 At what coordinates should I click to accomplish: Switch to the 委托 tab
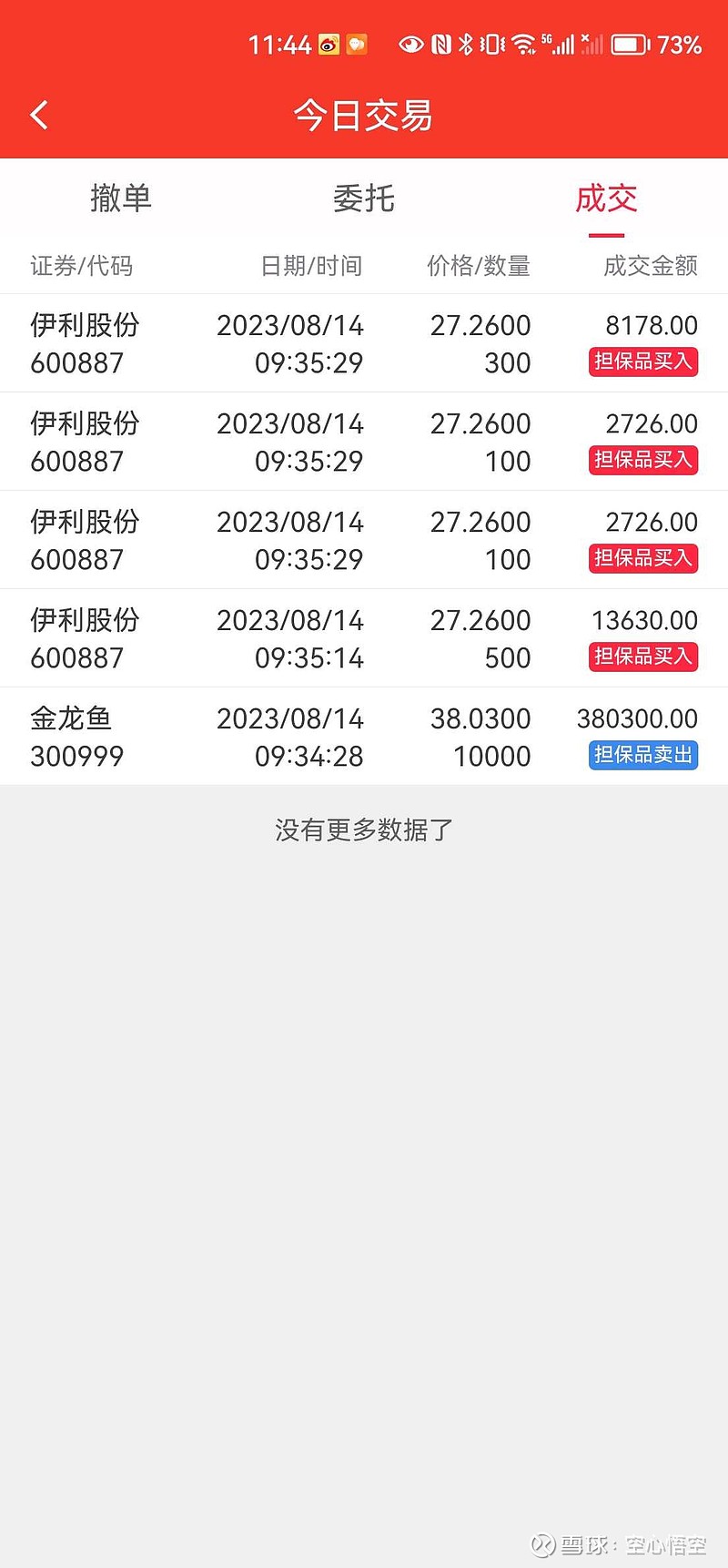coord(364,198)
